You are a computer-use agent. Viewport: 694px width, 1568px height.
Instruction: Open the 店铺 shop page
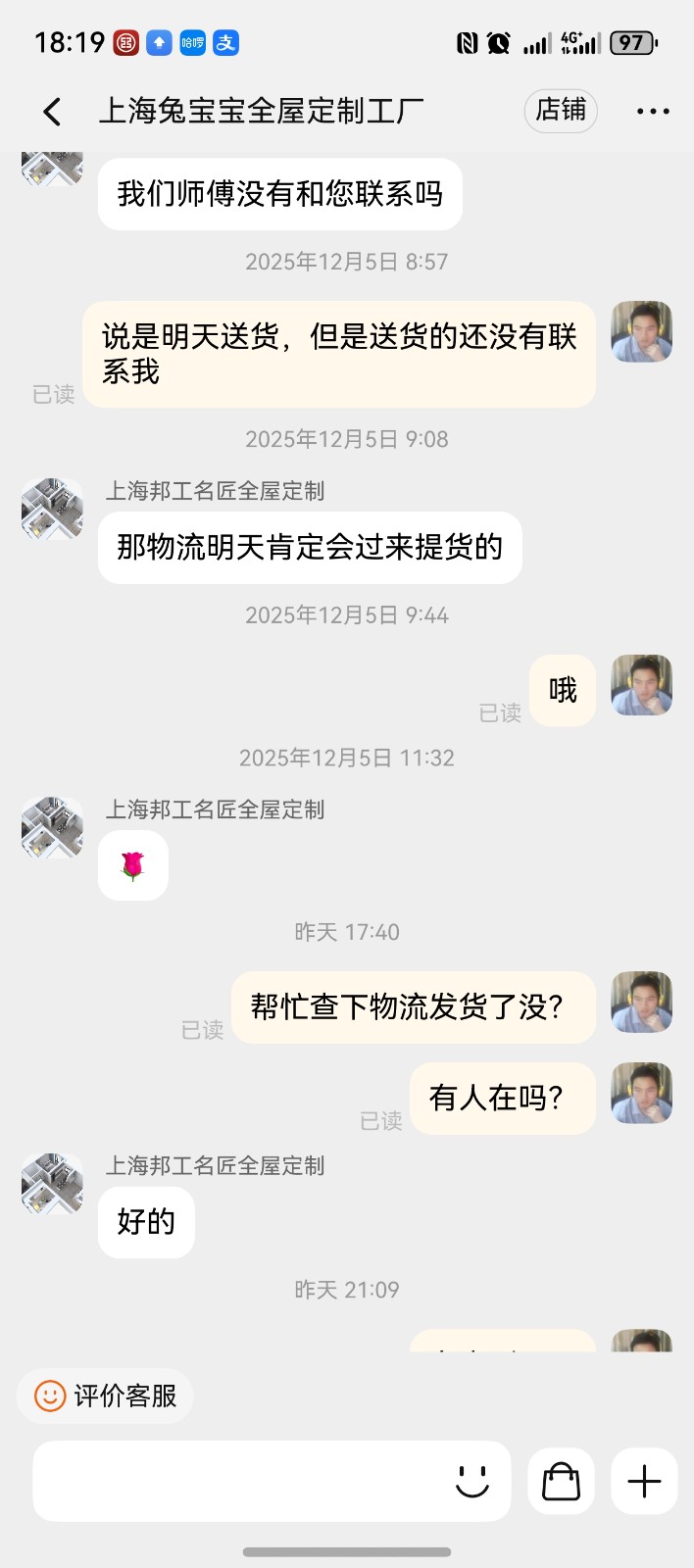click(x=561, y=111)
